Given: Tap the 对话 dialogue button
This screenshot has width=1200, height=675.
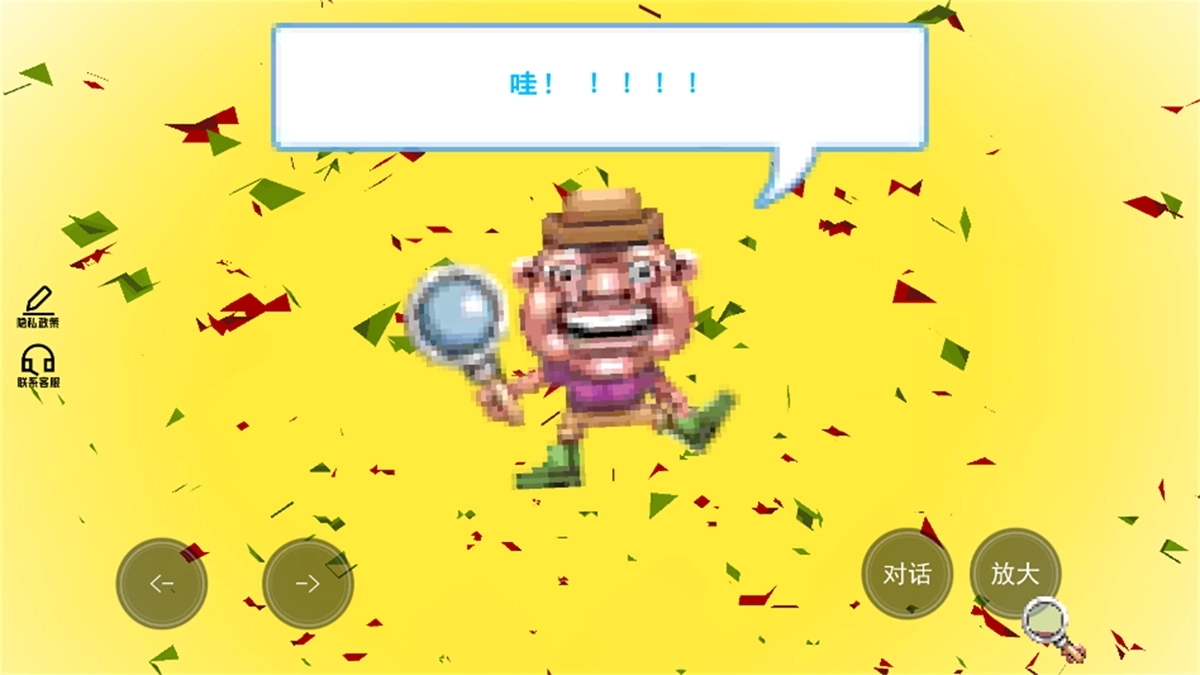Looking at the screenshot, I should (907, 574).
